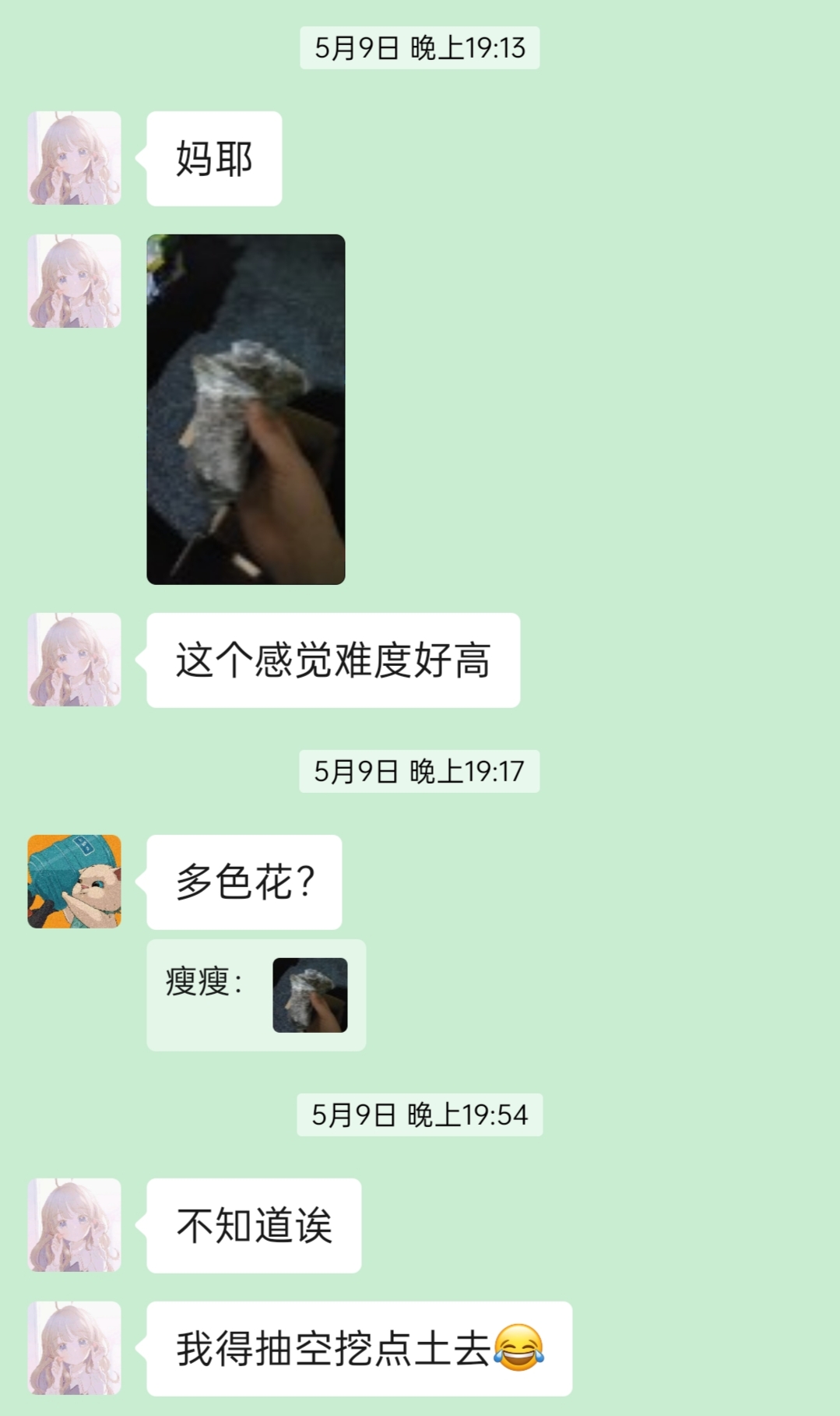This screenshot has height=1416, width=840.
Task: Open profile of the hamster avatar user
Action: pyautogui.click(x=75, y=882)
